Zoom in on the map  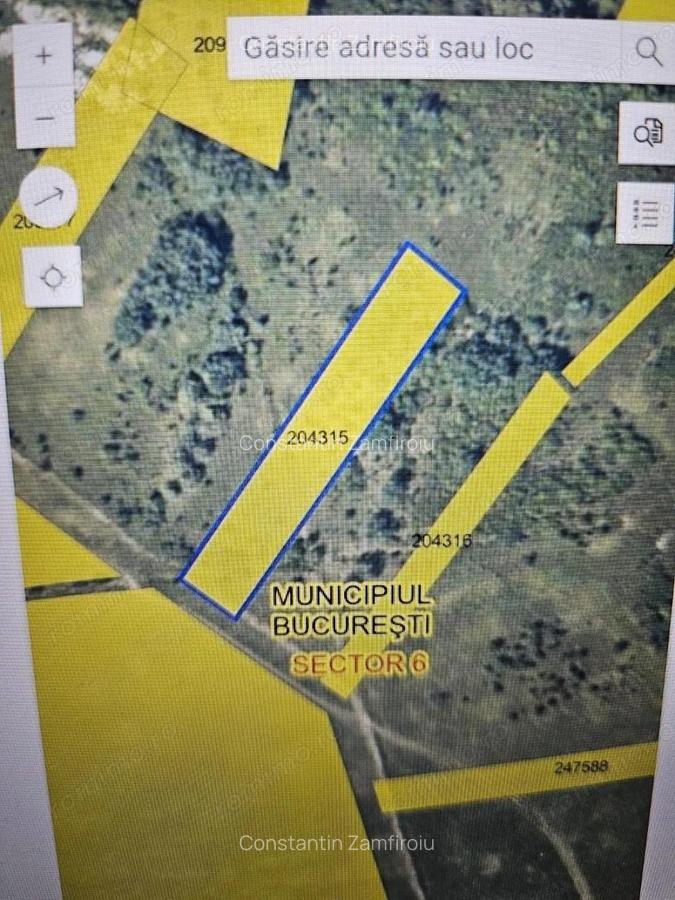point(44,56)
